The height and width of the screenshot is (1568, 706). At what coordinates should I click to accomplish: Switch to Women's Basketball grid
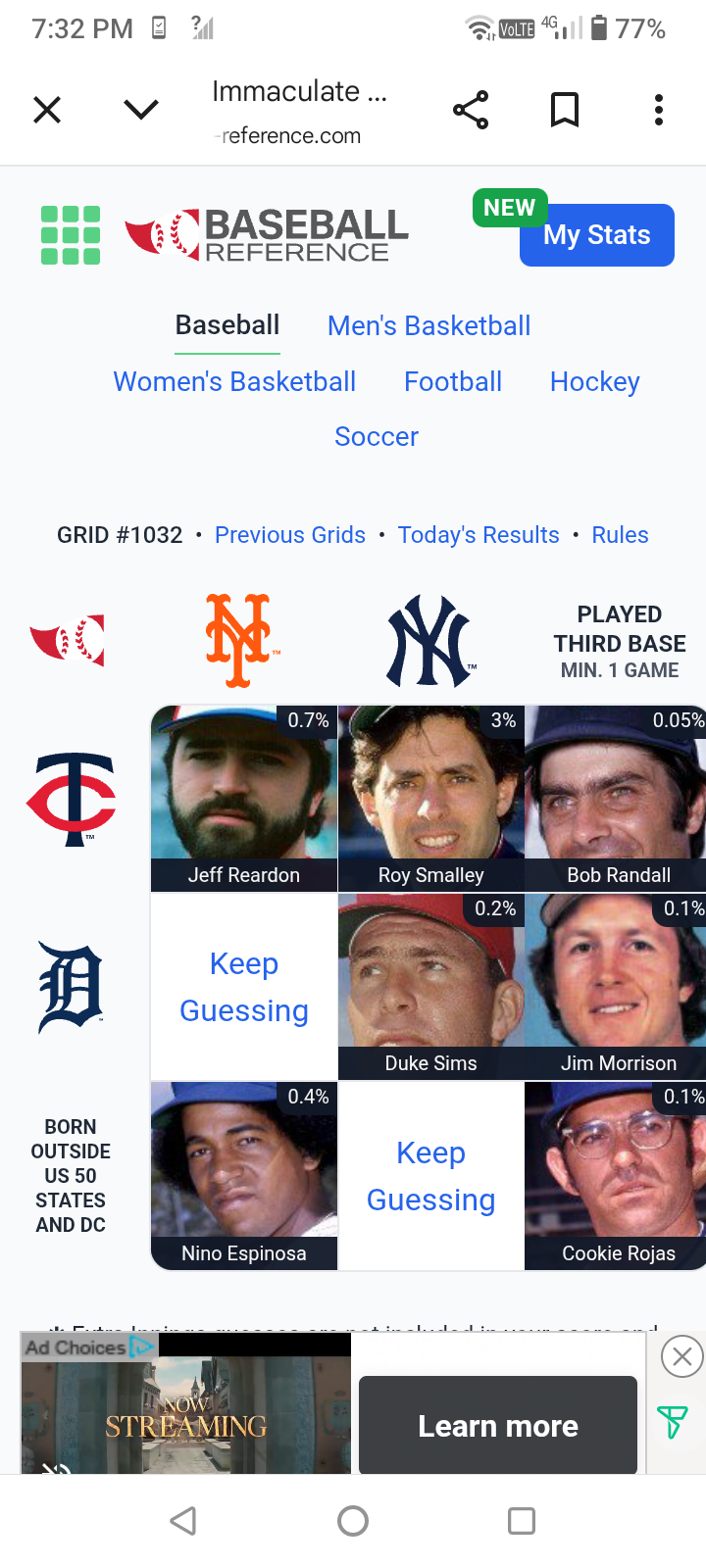234,381
